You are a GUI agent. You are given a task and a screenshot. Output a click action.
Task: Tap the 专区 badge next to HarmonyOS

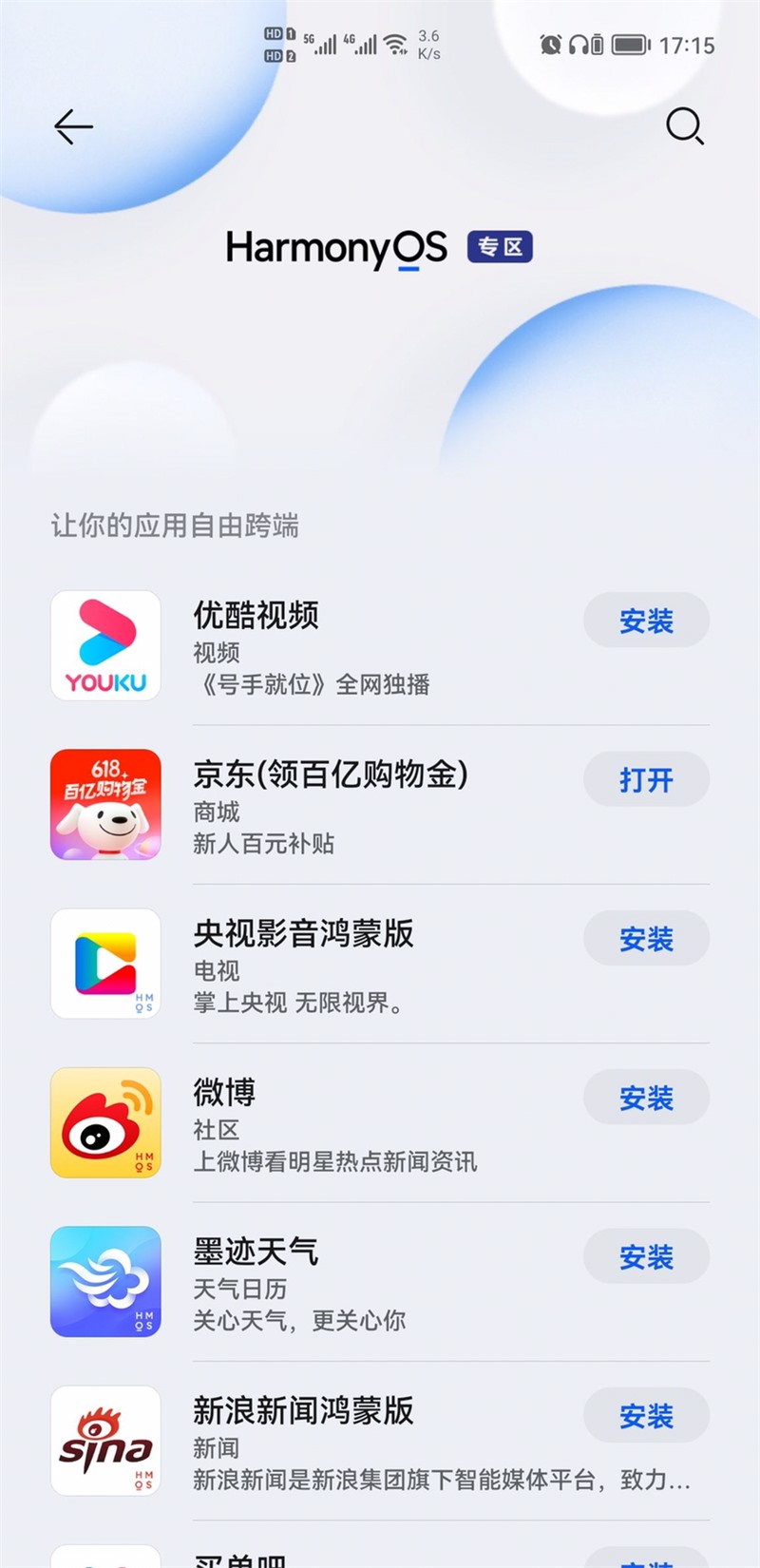(500, 247)
